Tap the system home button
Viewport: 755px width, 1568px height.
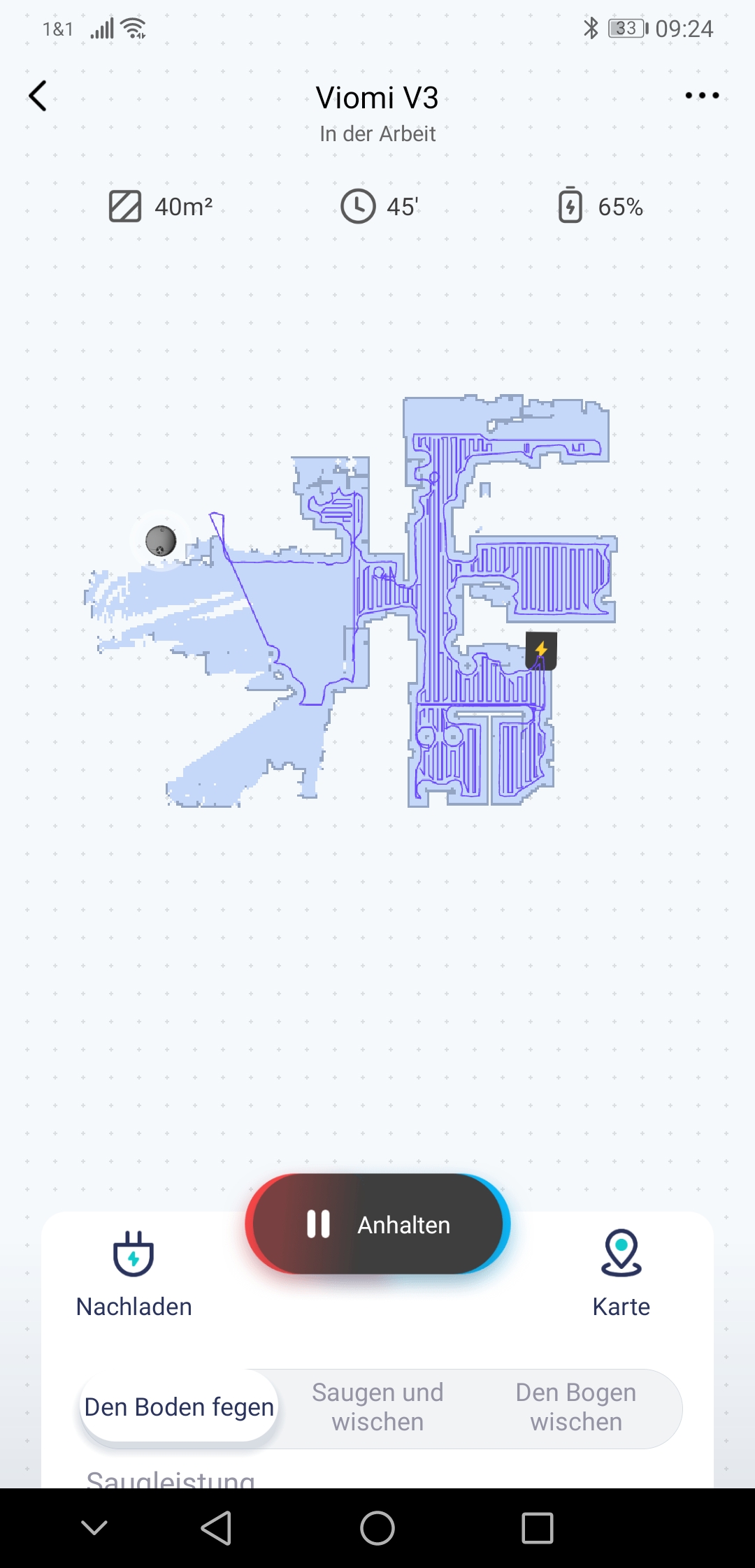pyautogui.click(x=377, y=1528)
